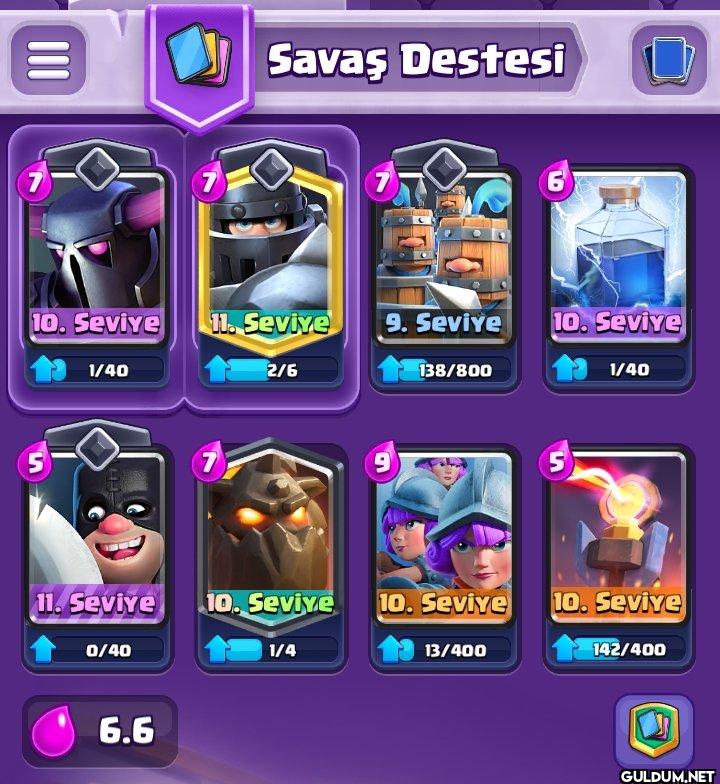Tap the deck shield button at bottom right
Screen dimensions: 720x784
tap(652, 732)
